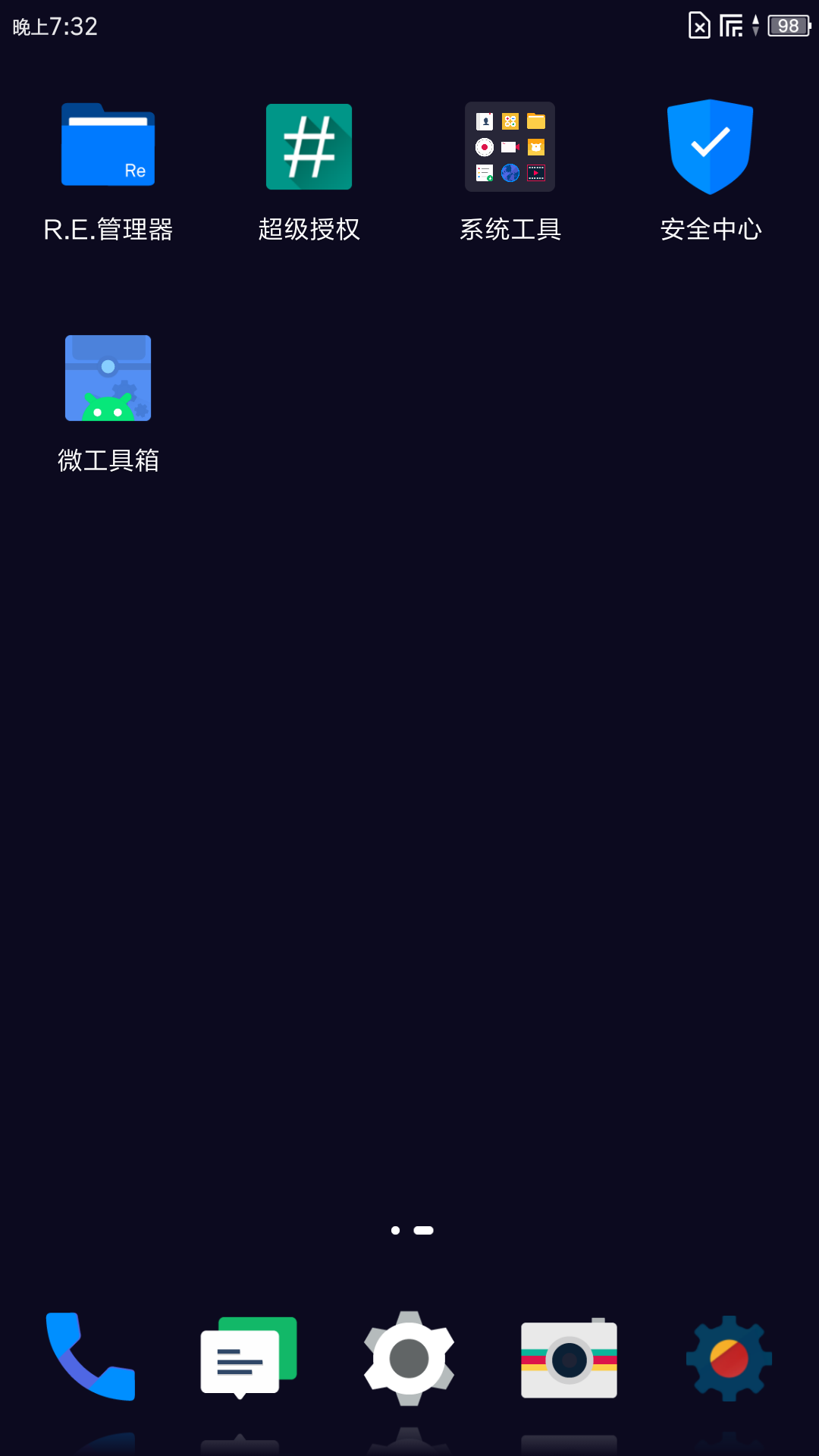Open the Phone dialer in the dock
Screen dimensions: 819x1456
click(x=90, y=1357)
